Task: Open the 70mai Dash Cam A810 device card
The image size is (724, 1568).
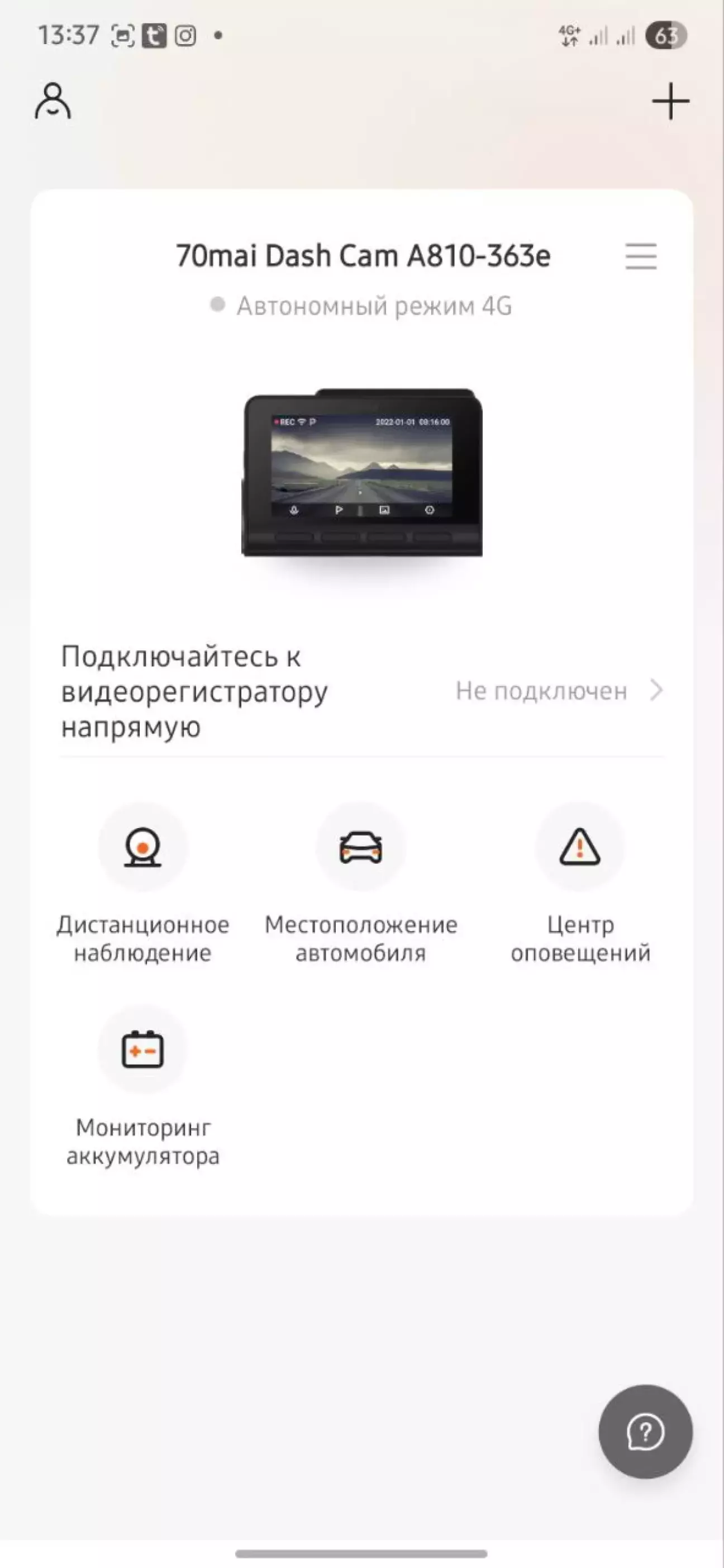Action: click(362, 472)
